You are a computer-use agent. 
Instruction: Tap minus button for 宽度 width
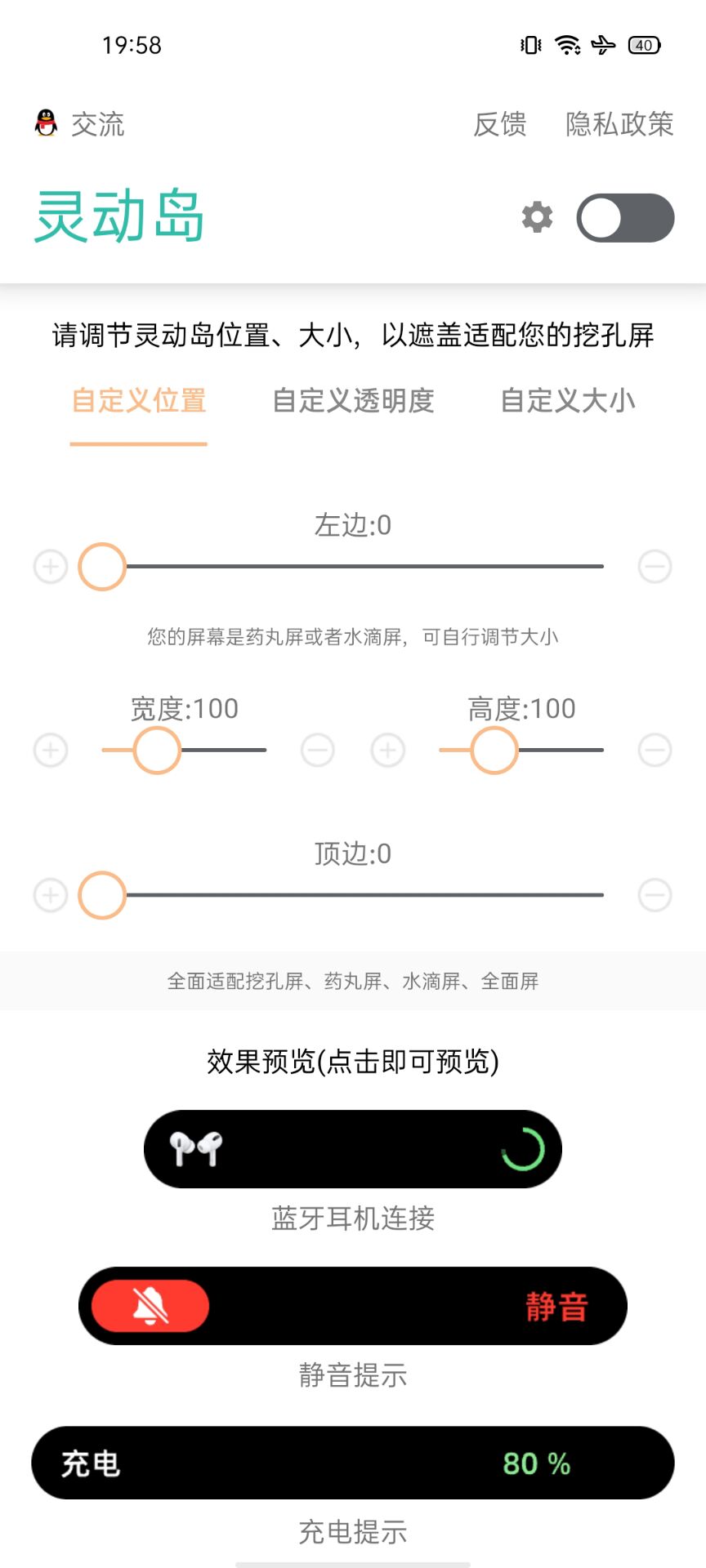[x=317, y=750]
